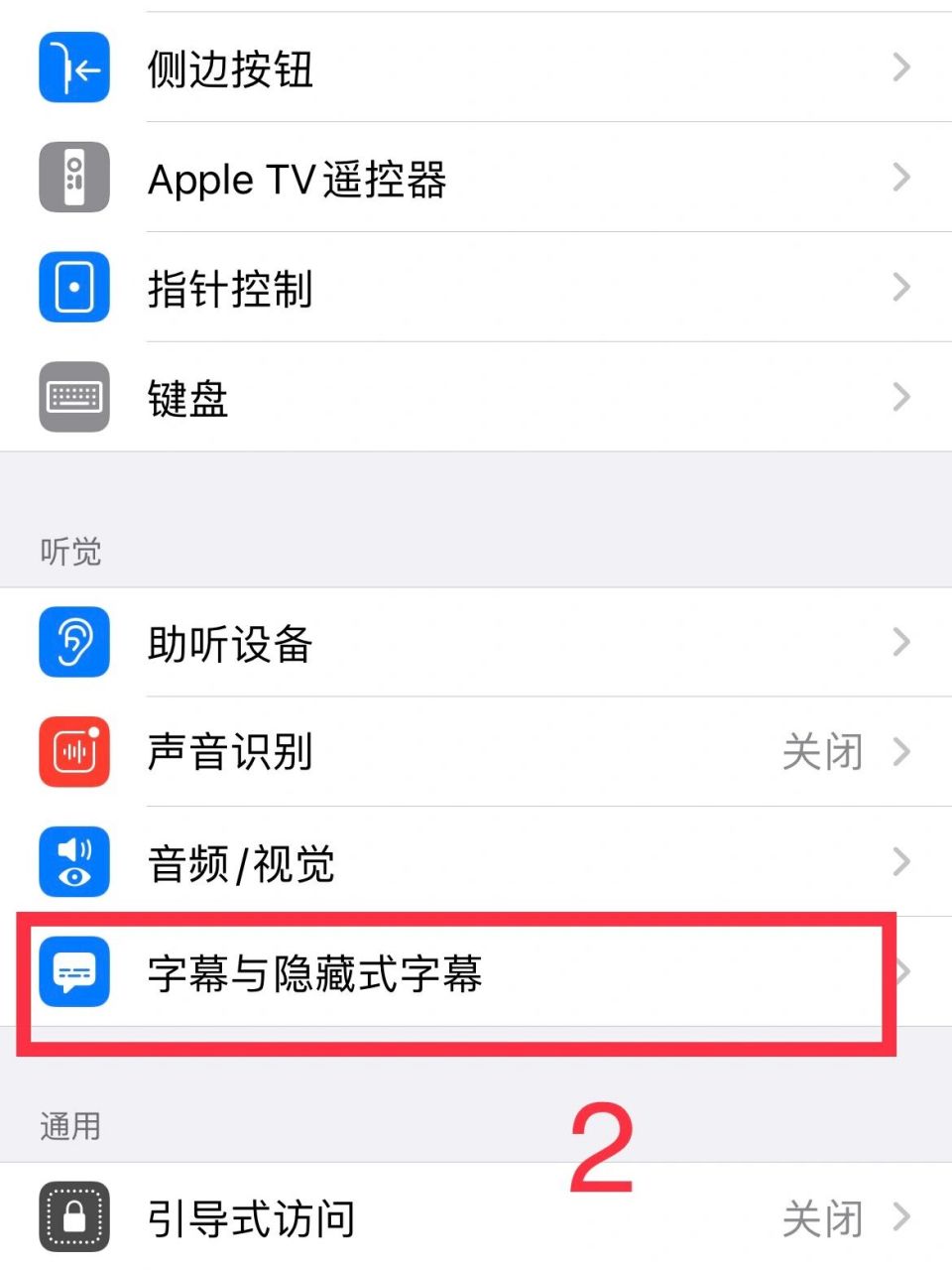Tap the red 声音识别 sound recognition icon

pyautogui.click(x=72, y=752)
